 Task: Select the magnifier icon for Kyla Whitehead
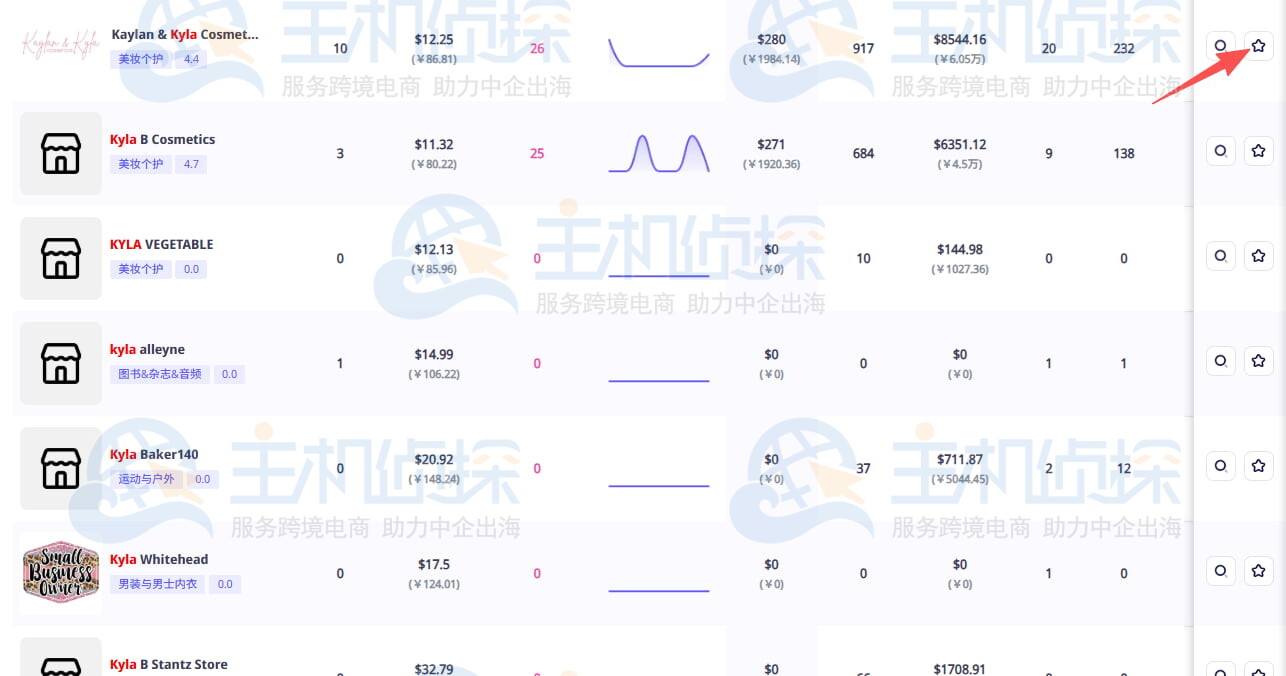tap(1220, 571)
